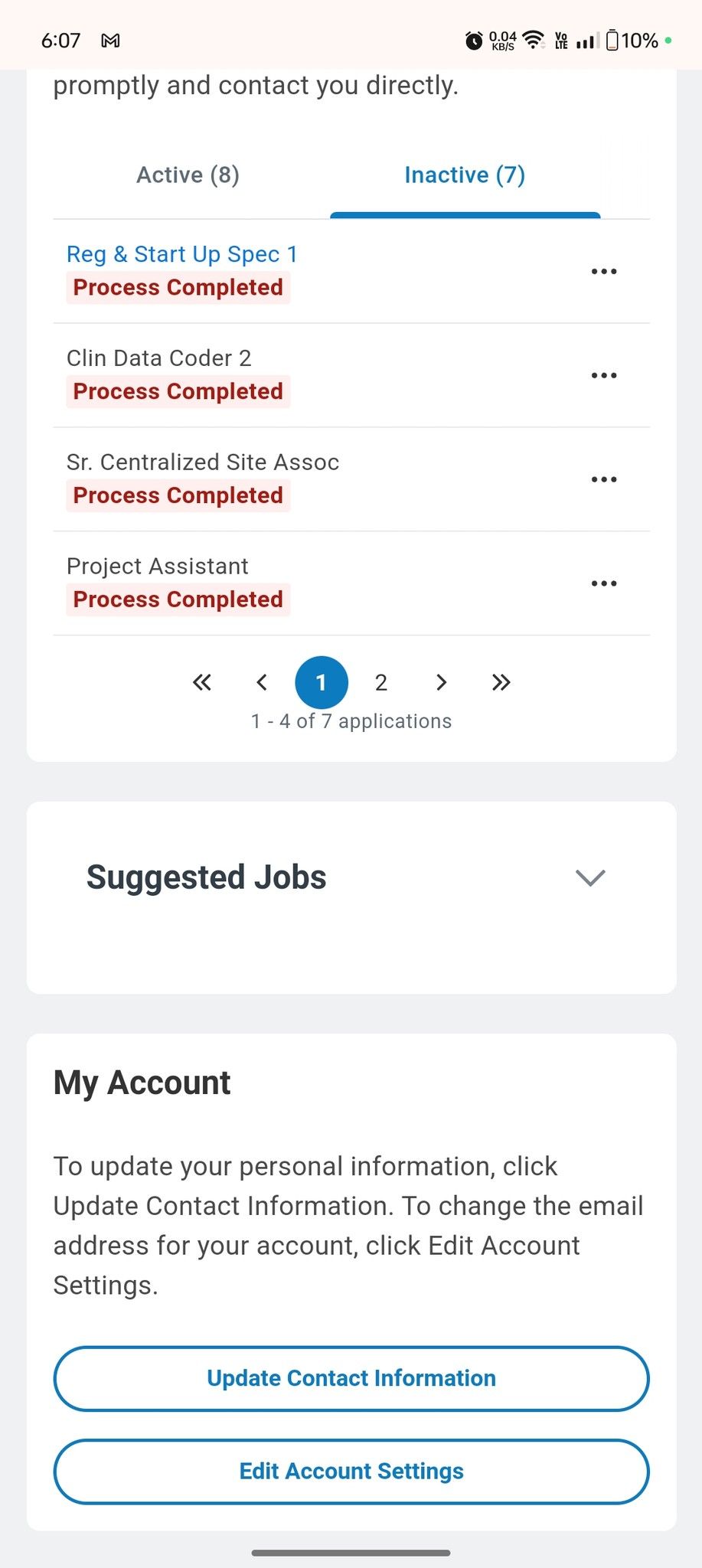The width and height of the screenshot is (702, 1568).
Task: Expand the Suggested Jobs section
Action: tap(590, 877)
